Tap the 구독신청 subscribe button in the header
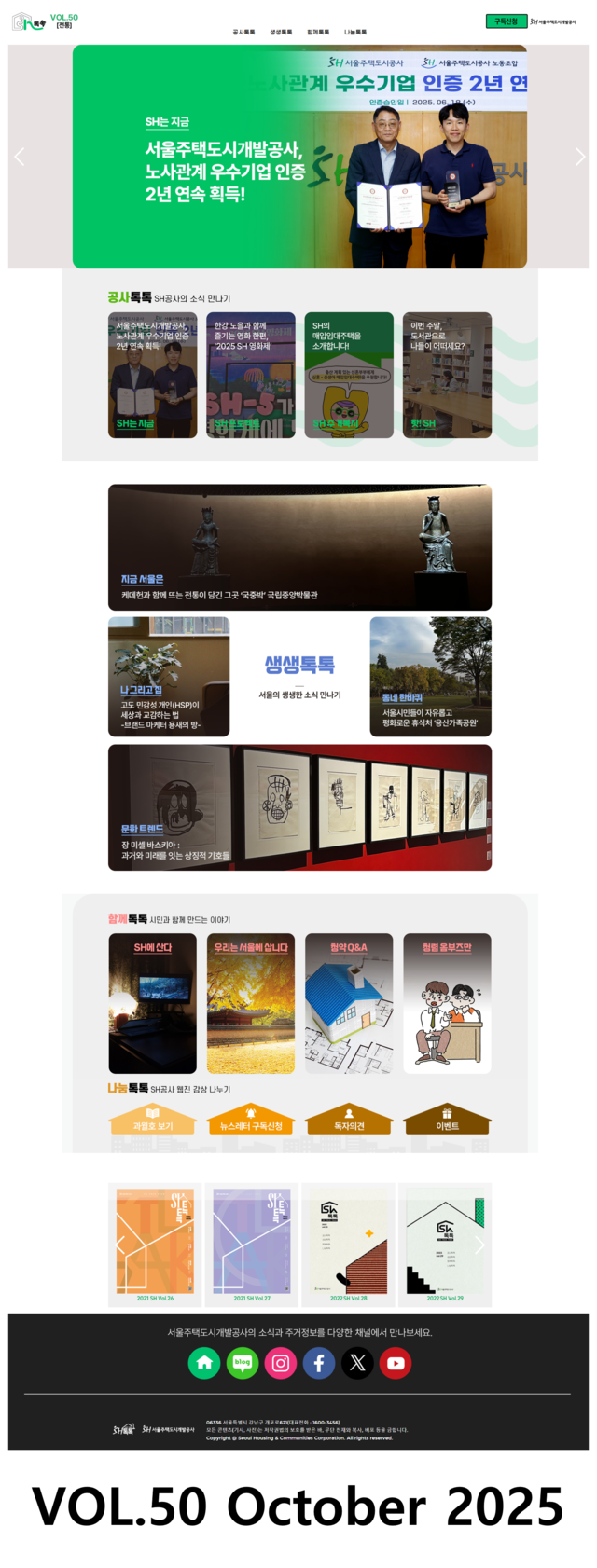 [507, 21]
